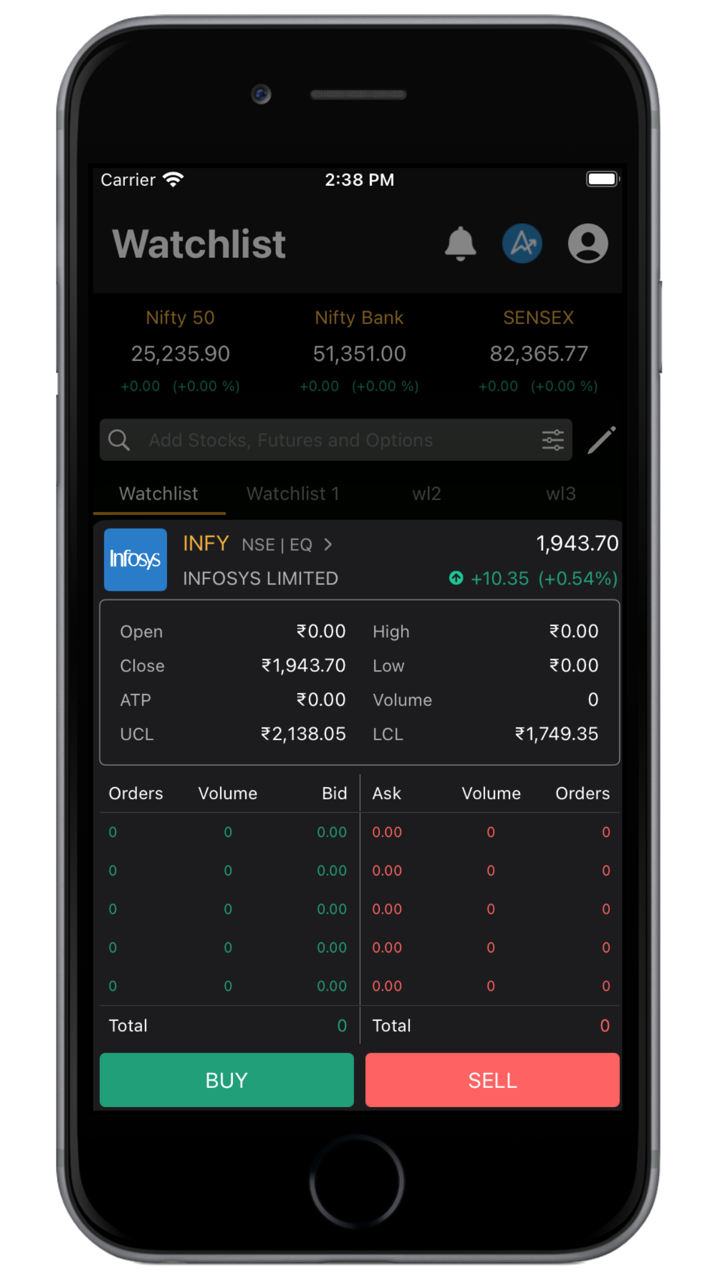Open the user profile icon
Viewport: 720px width, 1280px height.
pos(588,243)
